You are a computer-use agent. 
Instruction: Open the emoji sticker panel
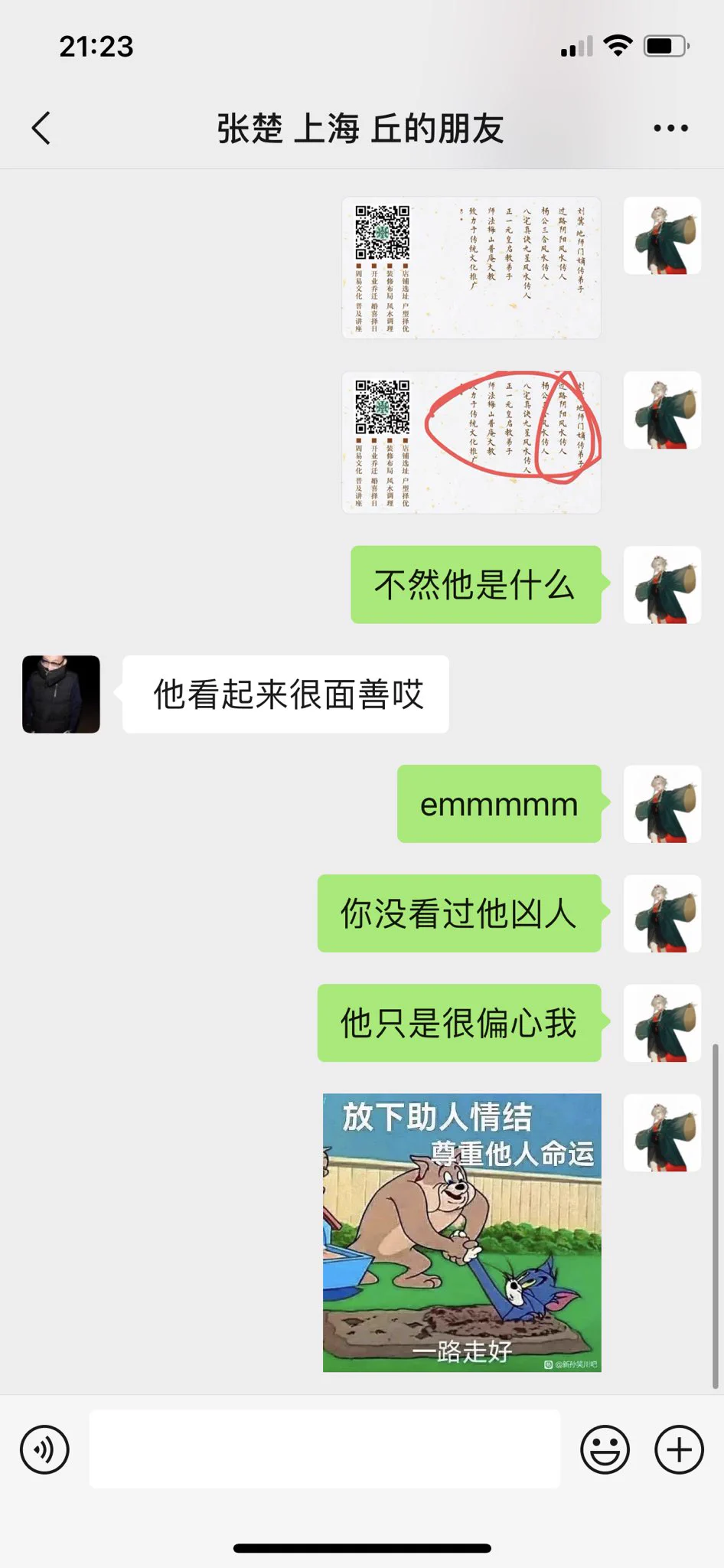point(605,1449)
